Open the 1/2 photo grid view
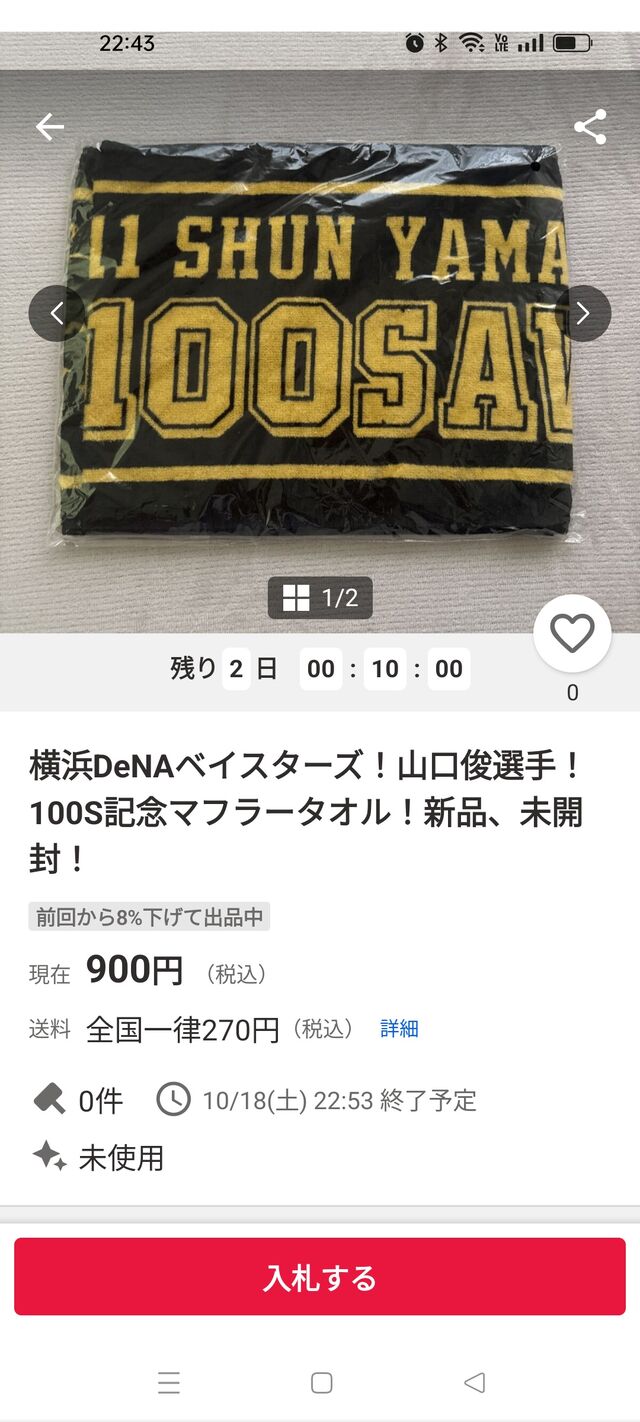640x1422 pixels. tap(320, 598)
